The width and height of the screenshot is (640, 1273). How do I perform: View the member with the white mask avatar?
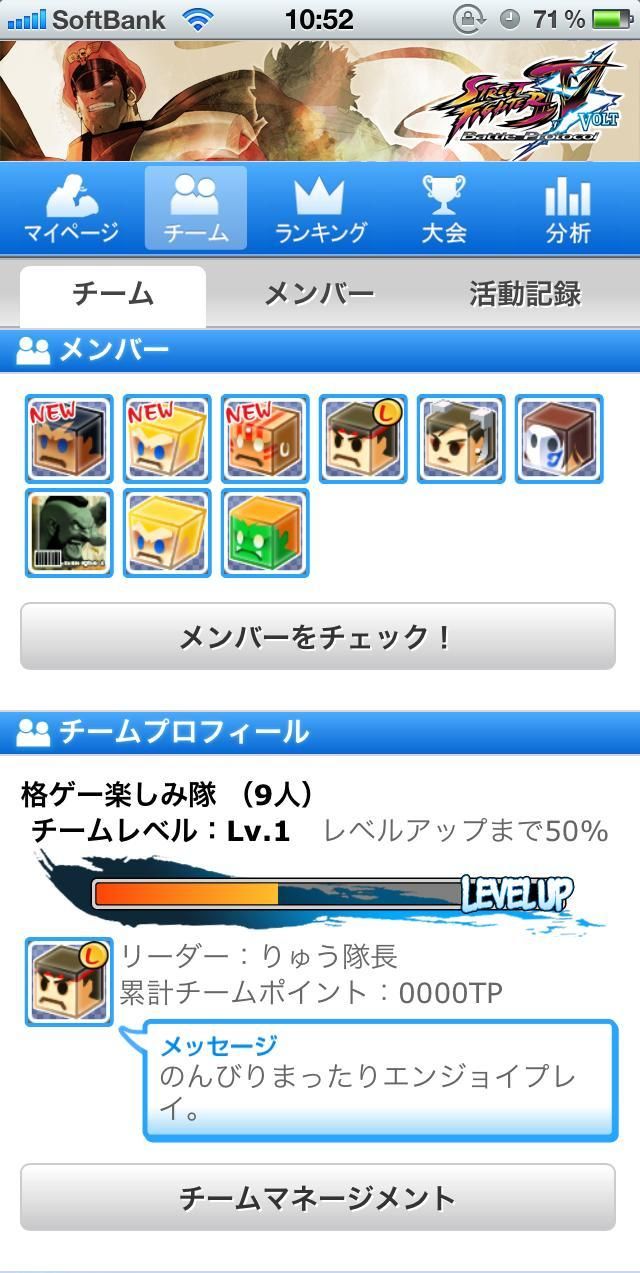pos(559,439)
